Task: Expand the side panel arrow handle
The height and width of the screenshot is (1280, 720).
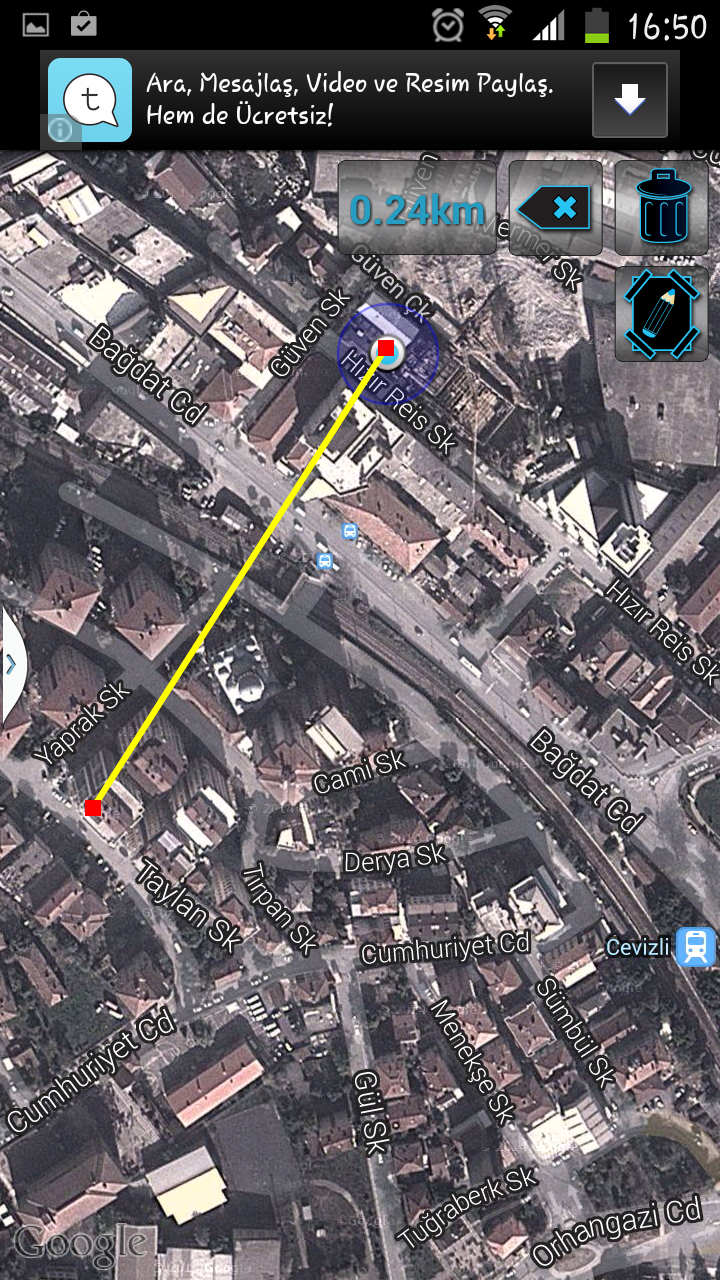Action: point(12,664)
